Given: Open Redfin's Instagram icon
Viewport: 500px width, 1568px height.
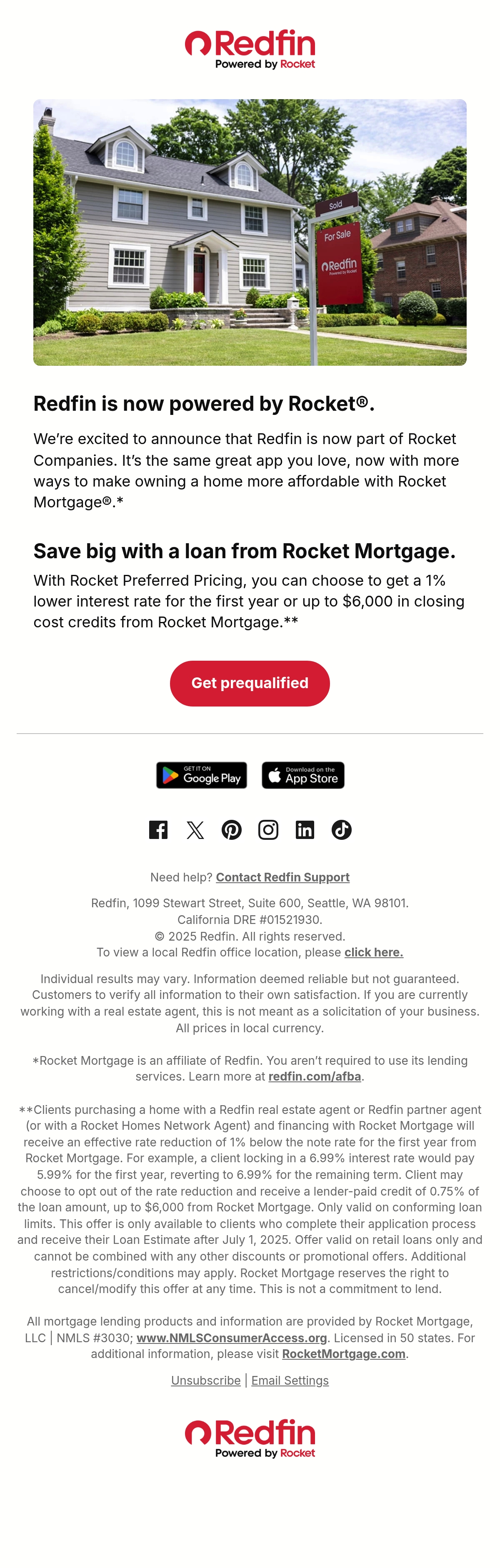Looking at the screenshot, I should tap(268, 830).
